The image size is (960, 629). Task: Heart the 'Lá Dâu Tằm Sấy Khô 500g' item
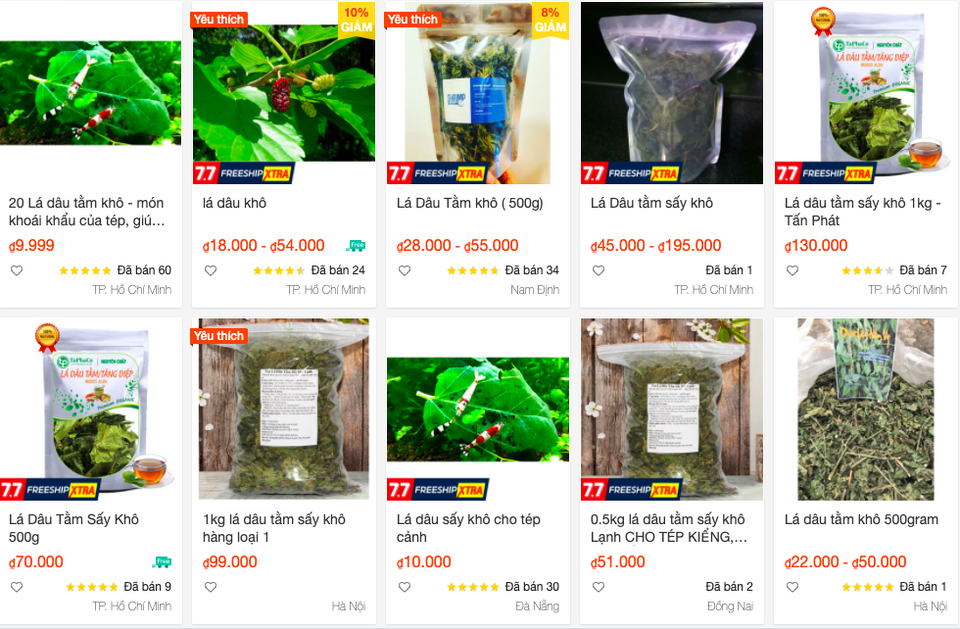coord(16,587)
